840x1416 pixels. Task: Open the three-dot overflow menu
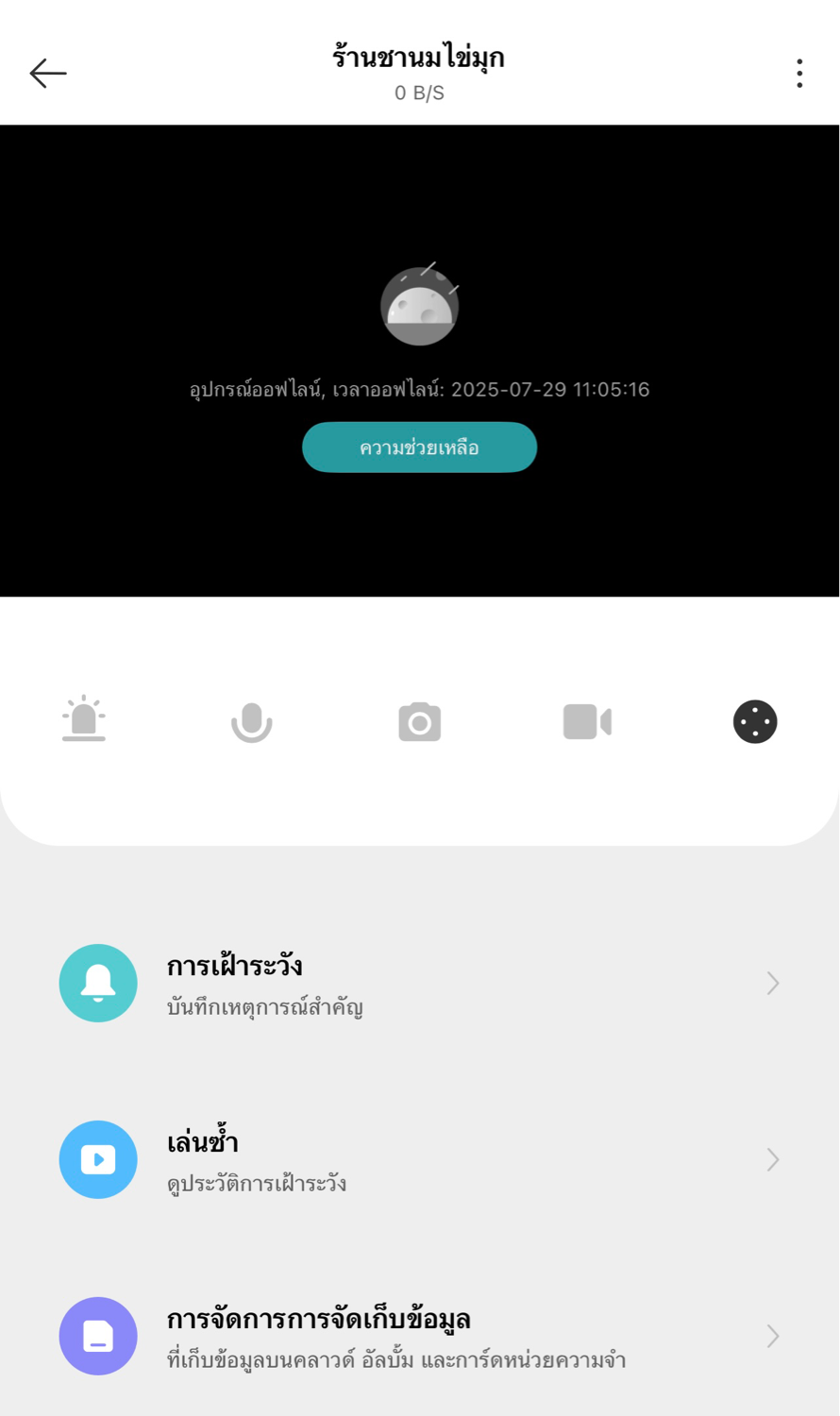tap(799, 73)
